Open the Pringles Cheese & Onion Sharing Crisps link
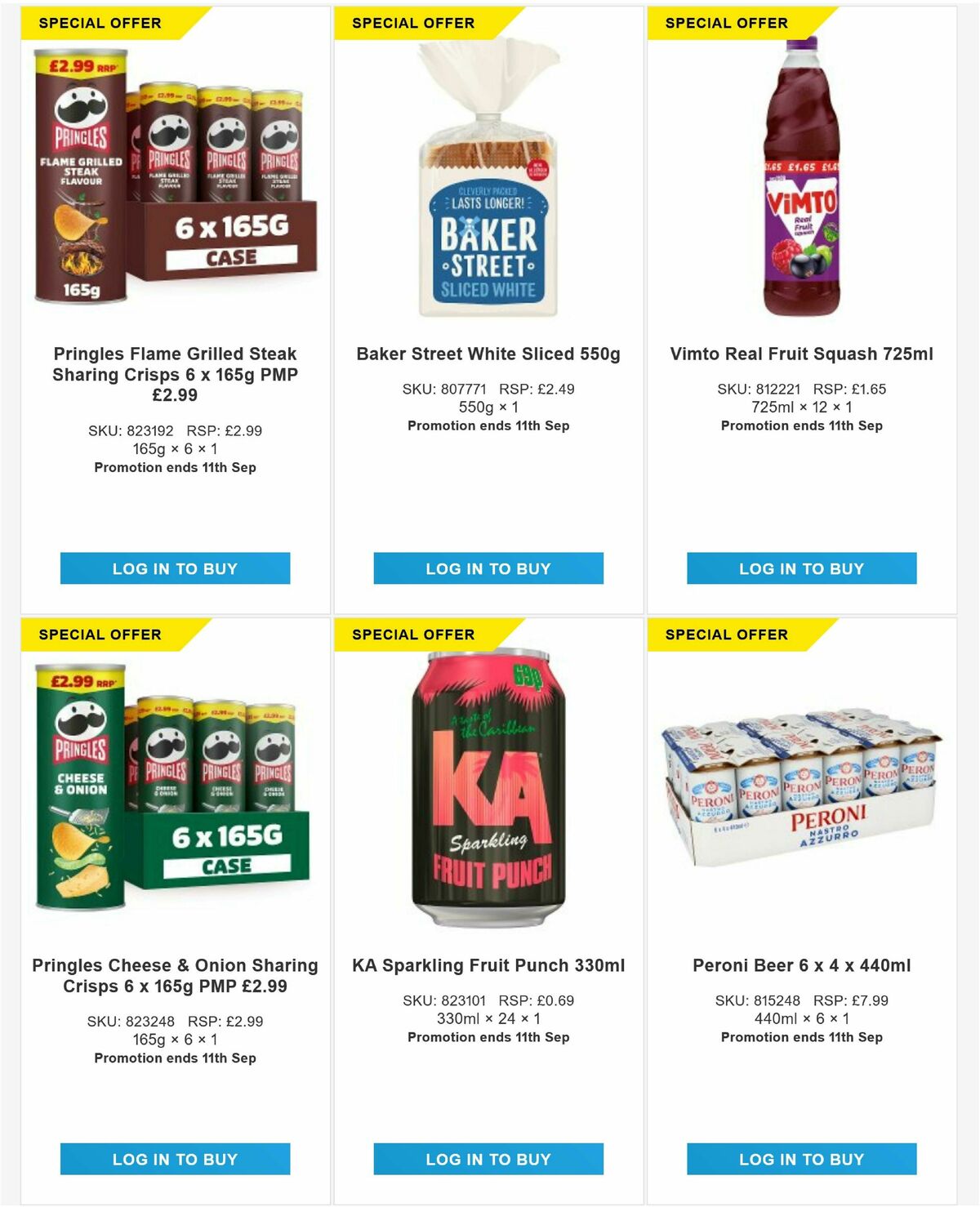This screenshot has height=1207, width=980. pyautogui.click(x=173, y=977)
